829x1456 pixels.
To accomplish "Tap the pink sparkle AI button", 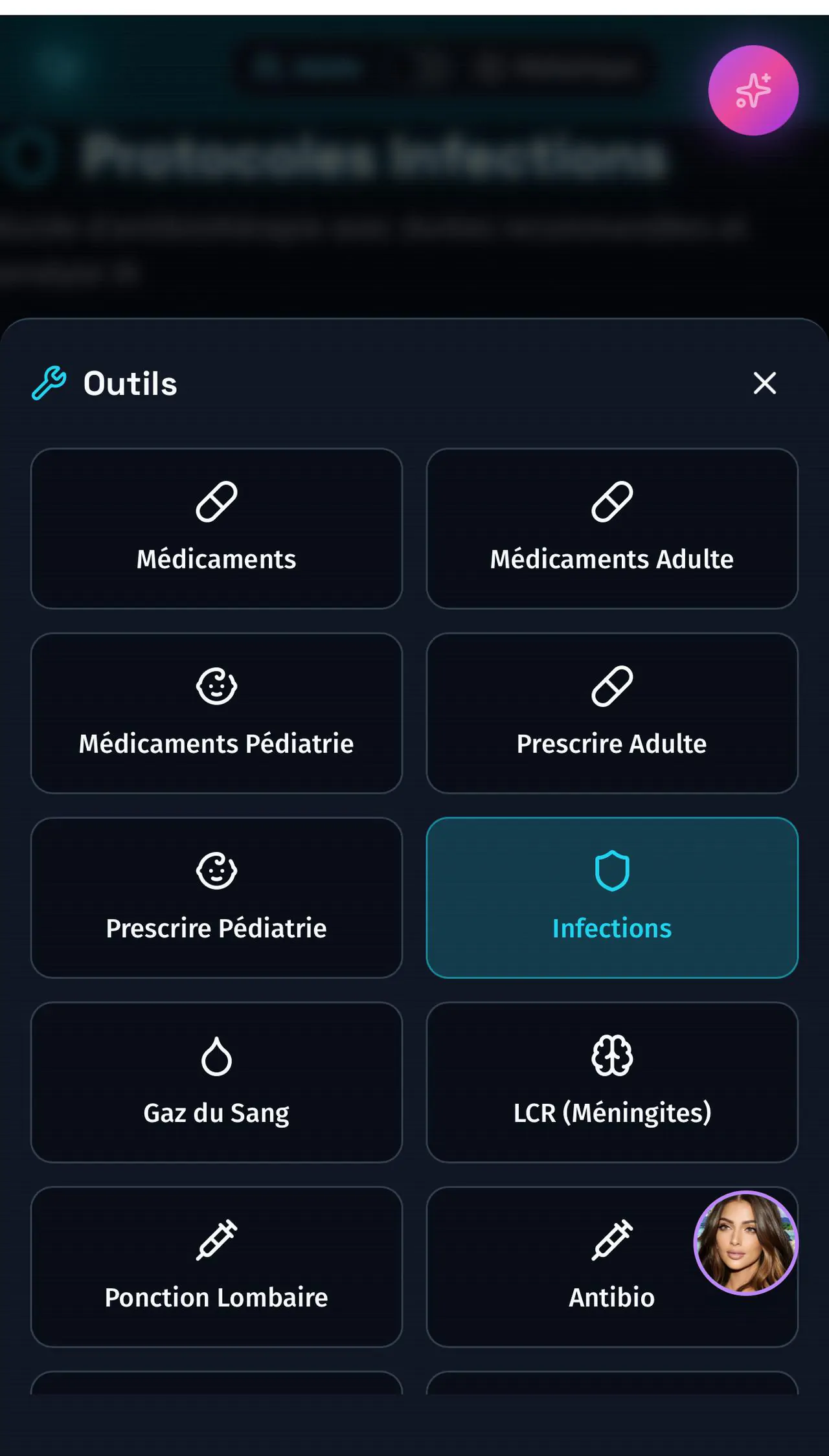I will pyautogui.click(x=753, y=90).
